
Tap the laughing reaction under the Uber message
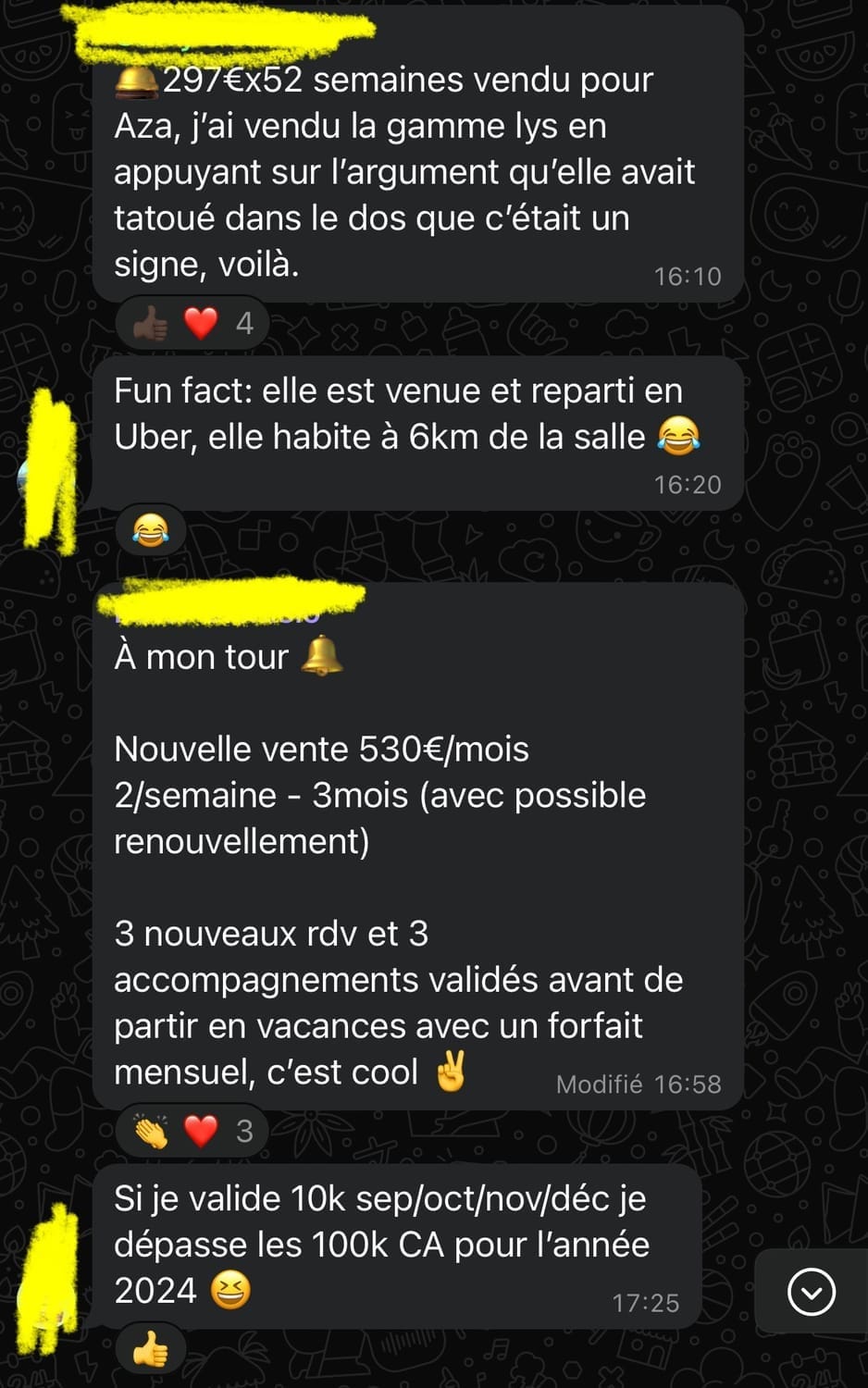point(151,531)
